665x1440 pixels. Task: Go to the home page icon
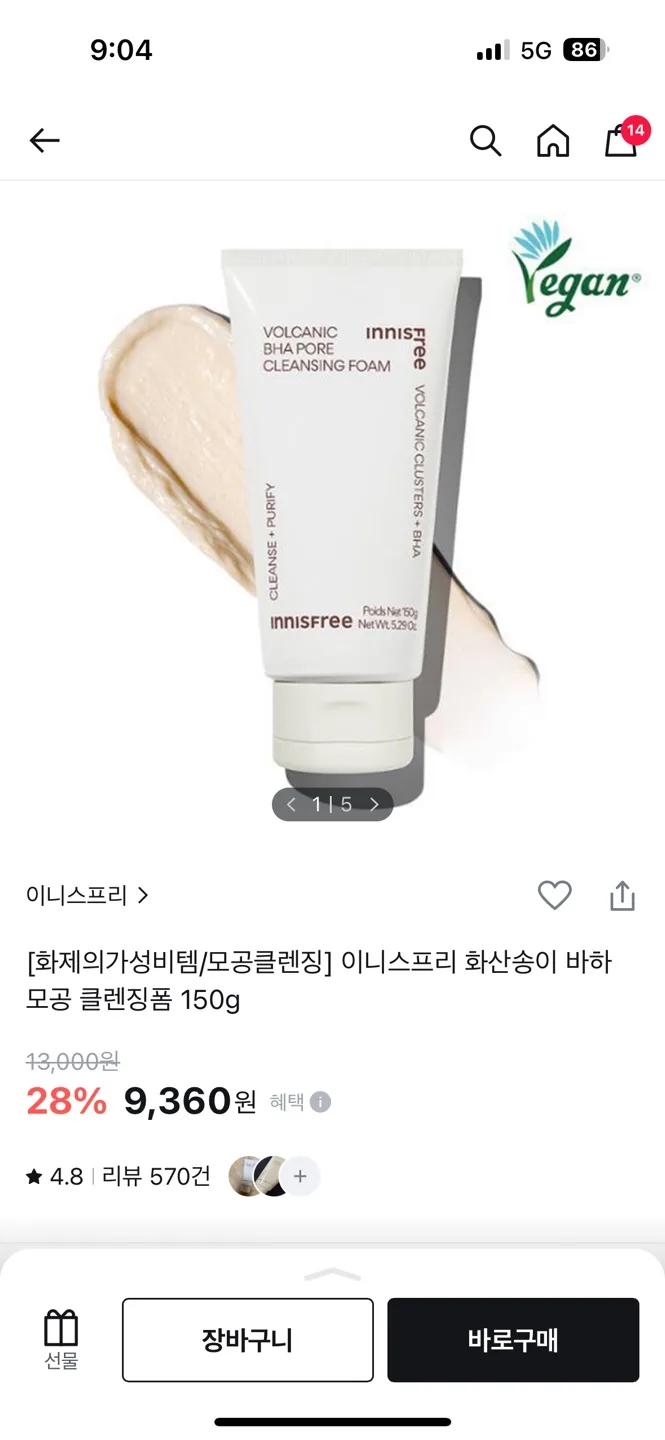click(x=553, y=141)
